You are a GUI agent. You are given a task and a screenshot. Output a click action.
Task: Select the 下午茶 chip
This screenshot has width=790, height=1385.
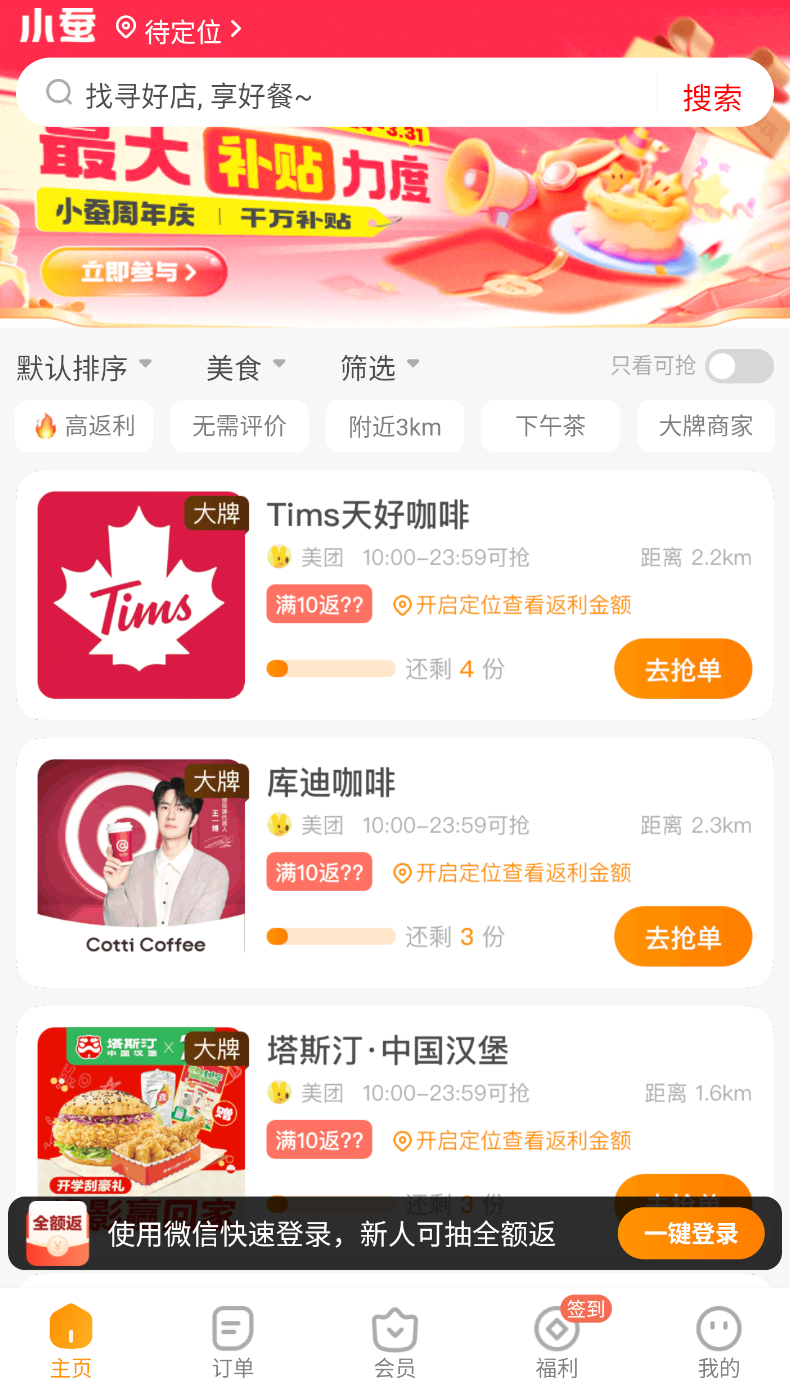pos(550,426)
